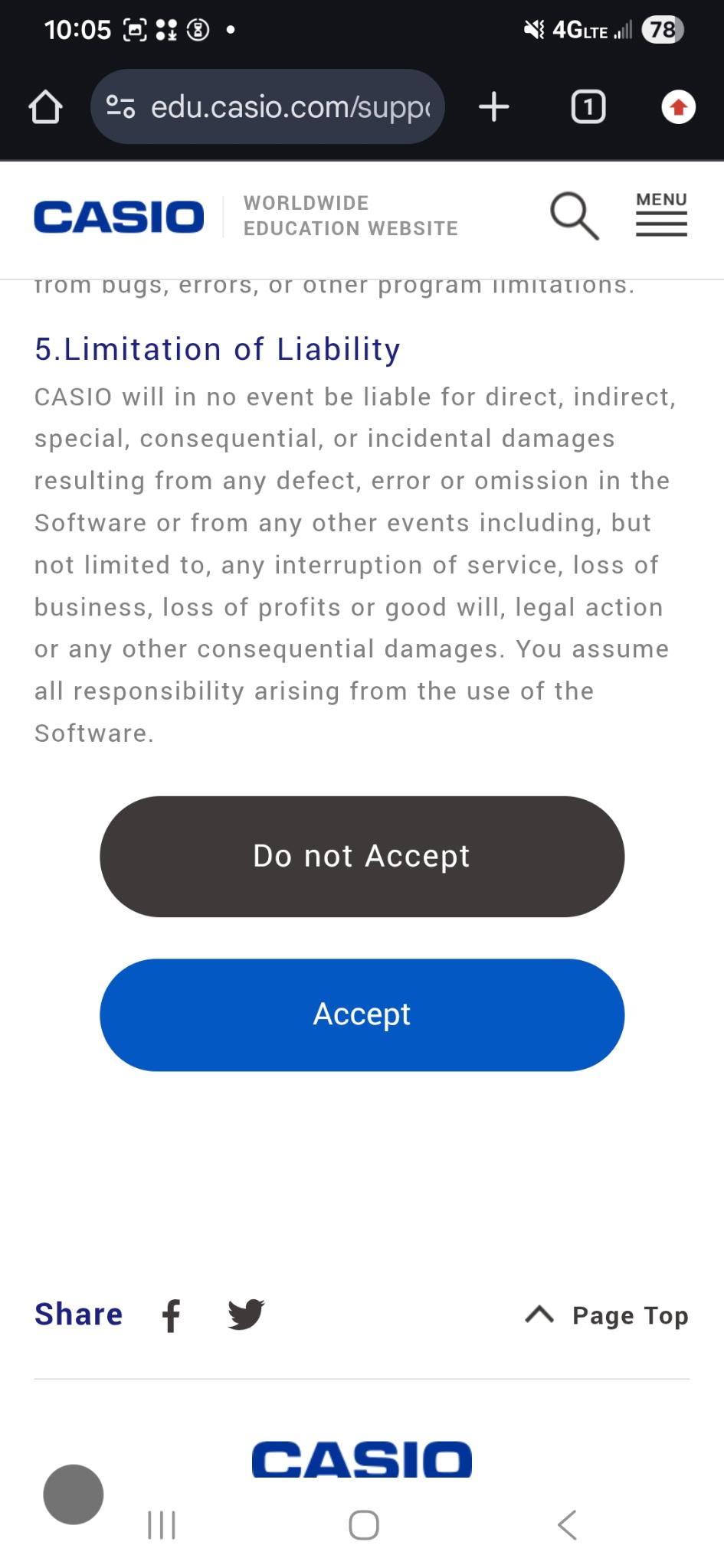Open the site search magnifier
The width and height of the screenshot is (724, 1568).
click(574, 215)
